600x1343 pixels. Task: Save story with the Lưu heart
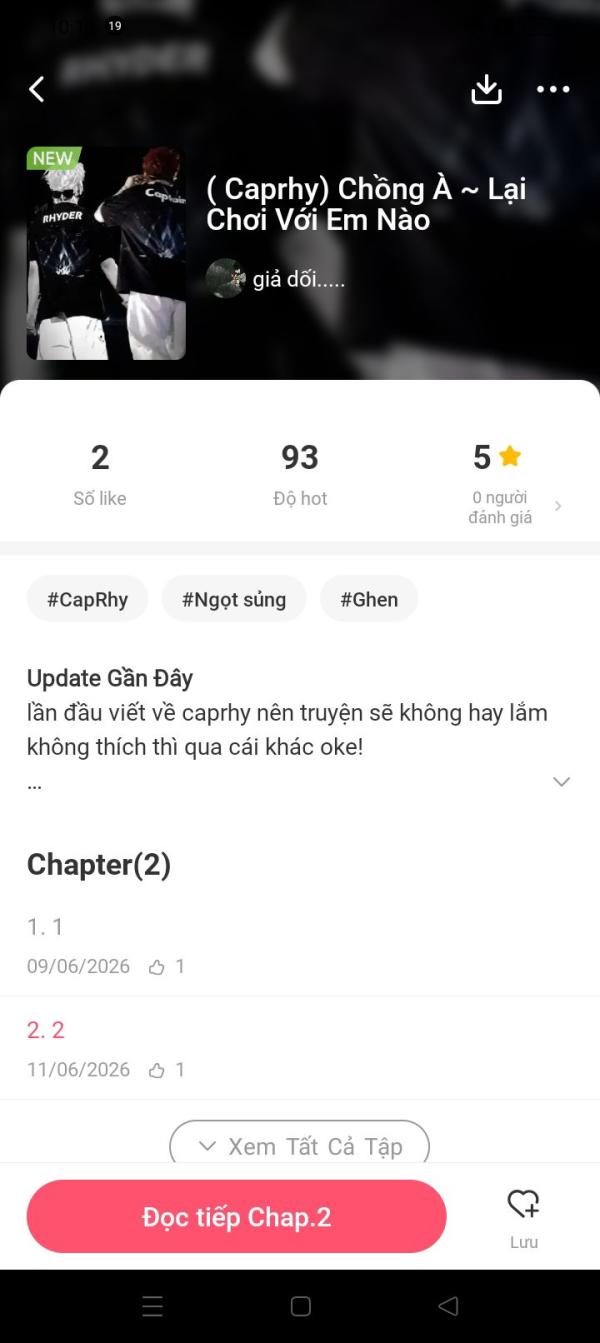(524, 1218)
